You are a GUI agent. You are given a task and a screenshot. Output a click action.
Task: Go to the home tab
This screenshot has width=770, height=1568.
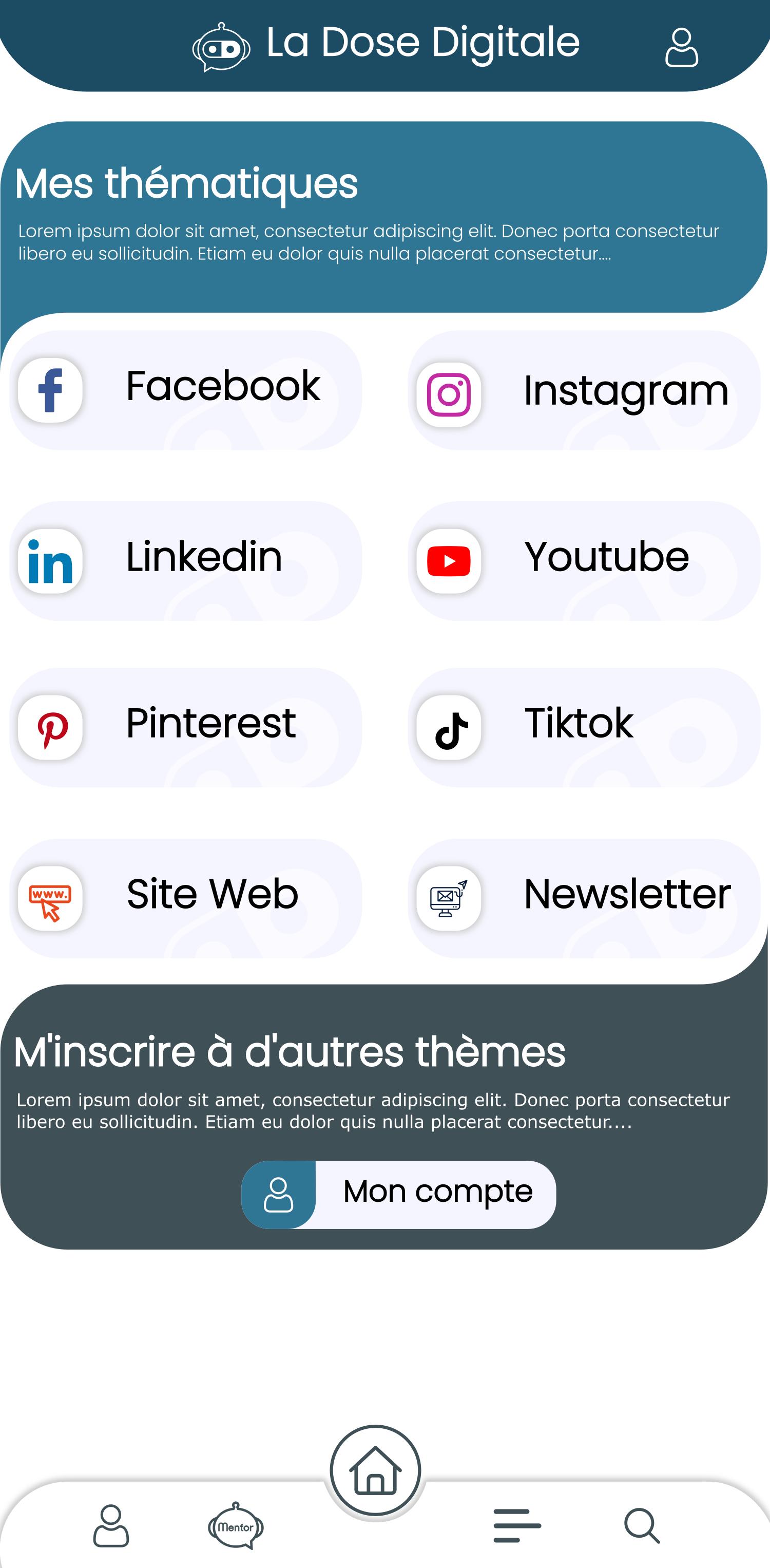point(375,1470)
